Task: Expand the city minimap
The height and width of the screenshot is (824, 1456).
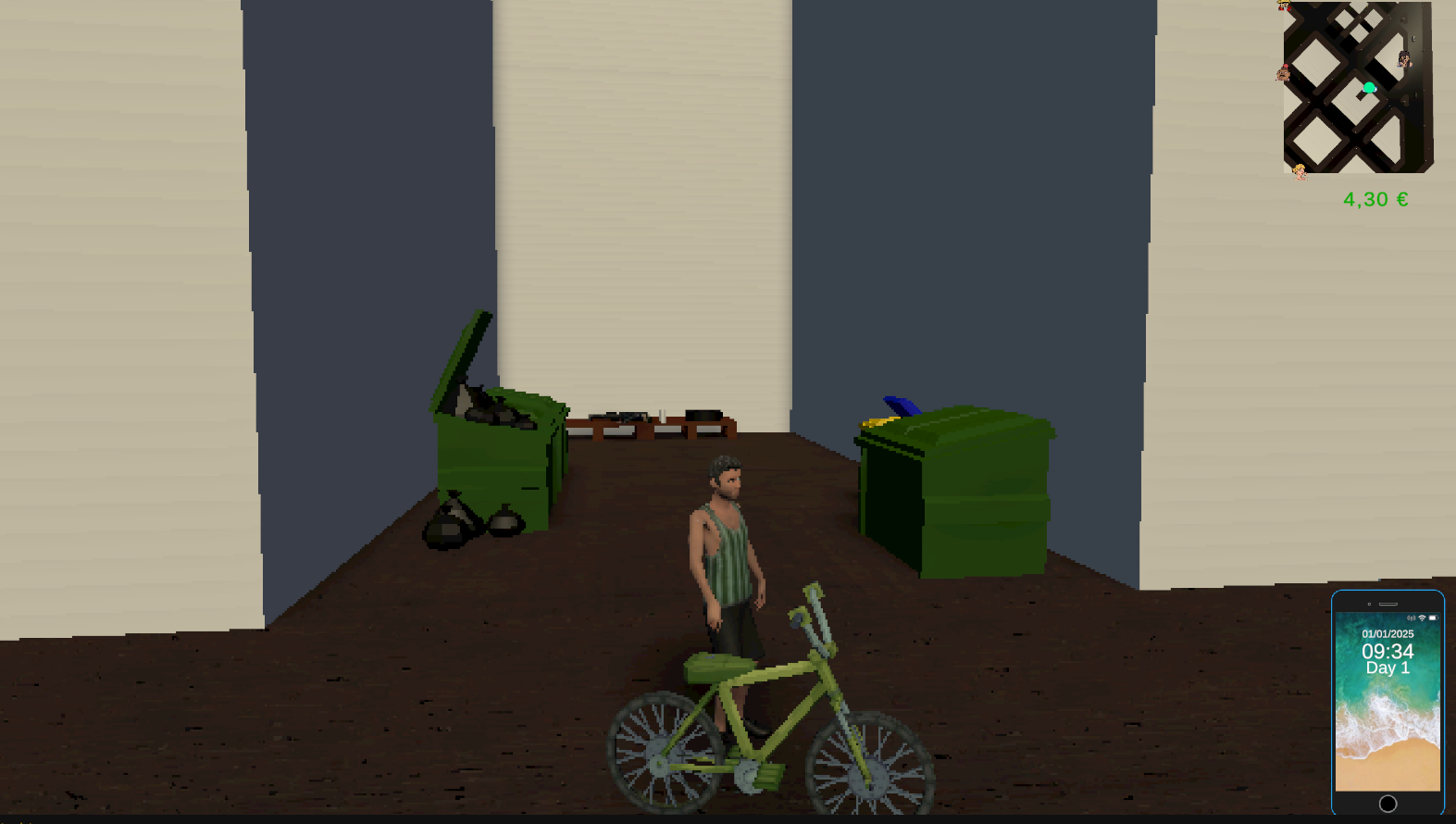Action: [1357, 88]
